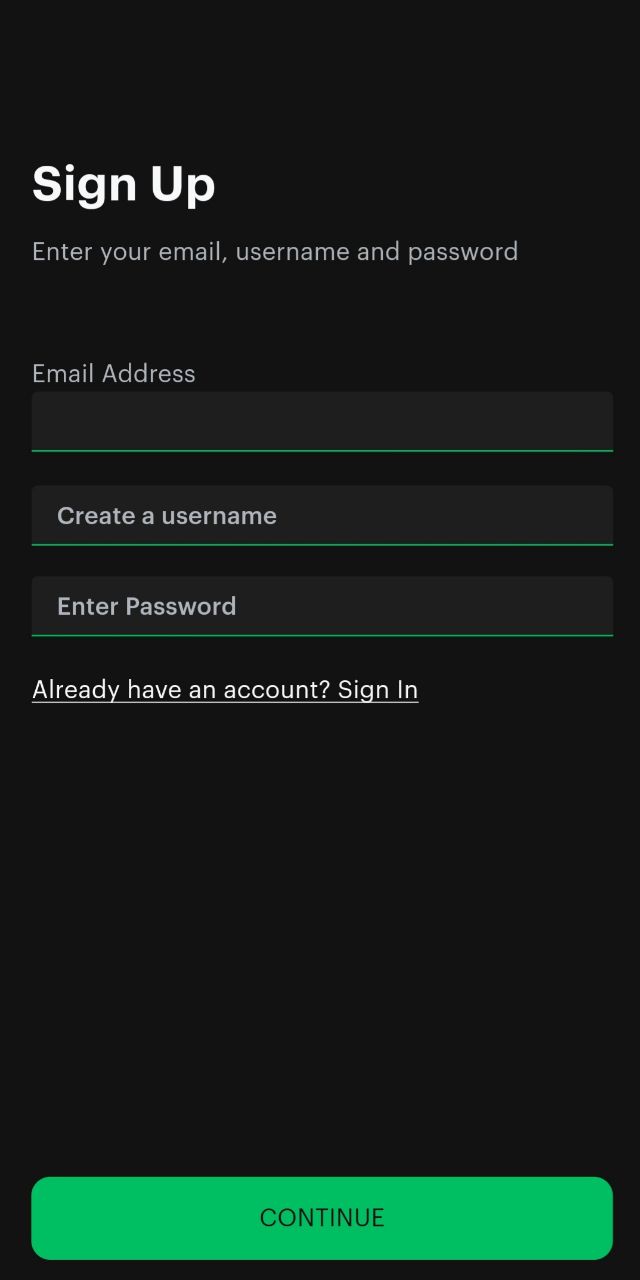Tap the green CONTINUE button

pyautogui.click(x=322, y=1217)
